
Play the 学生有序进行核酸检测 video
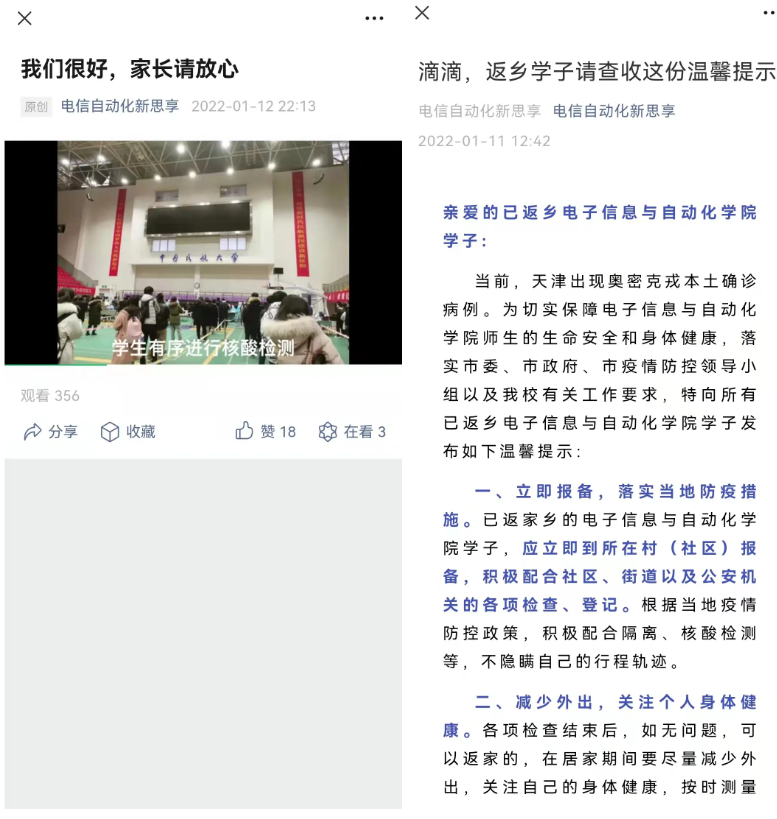click(203, 252)
